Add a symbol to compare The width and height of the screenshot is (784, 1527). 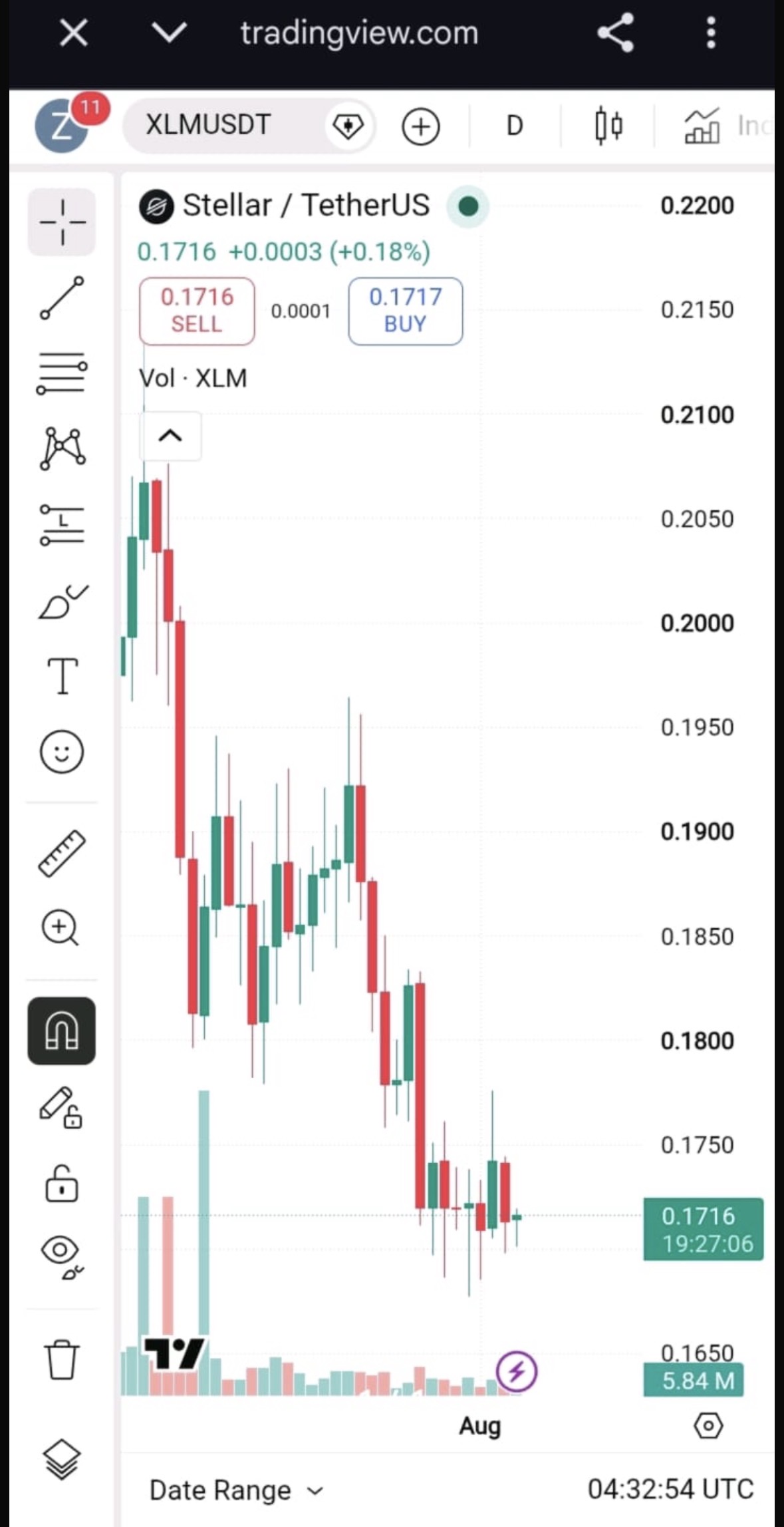click(421, 126)
